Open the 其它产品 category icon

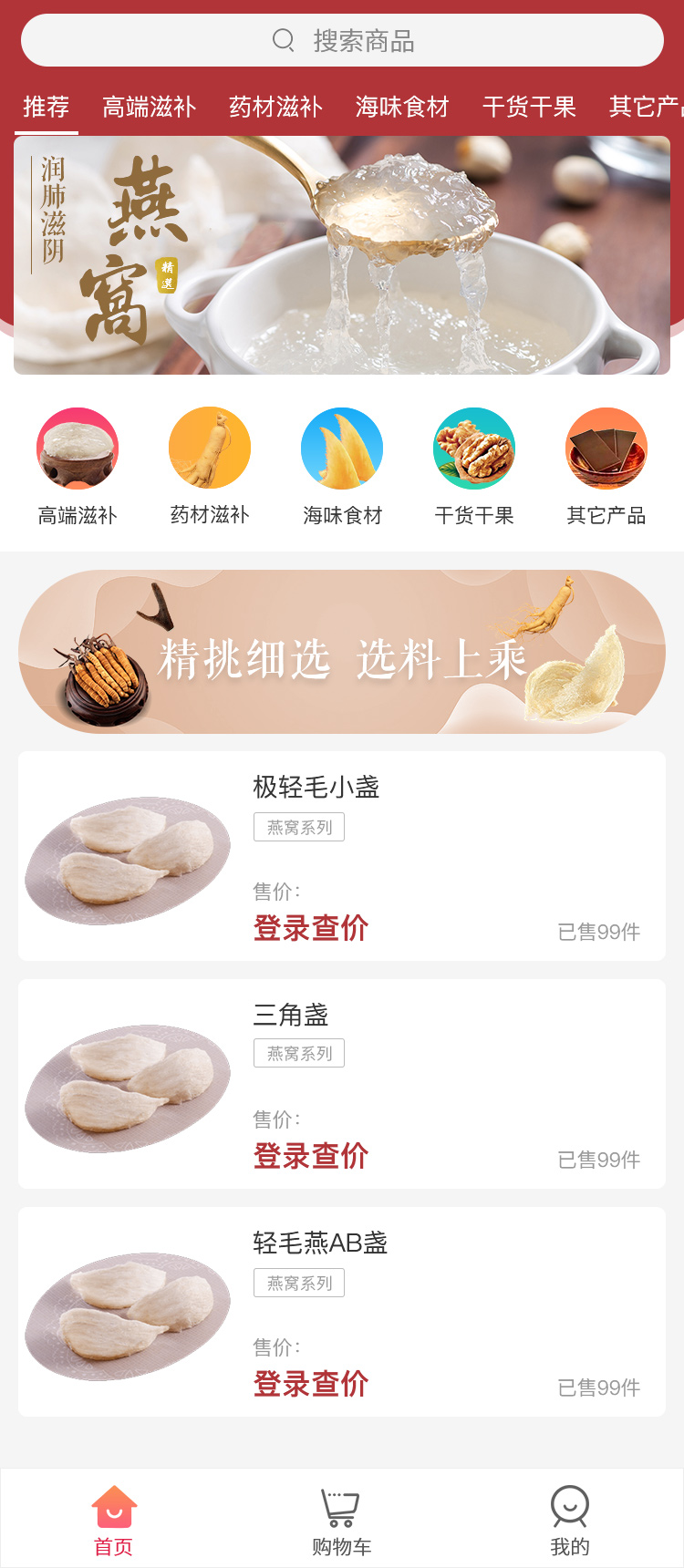[x=606, y=449]
